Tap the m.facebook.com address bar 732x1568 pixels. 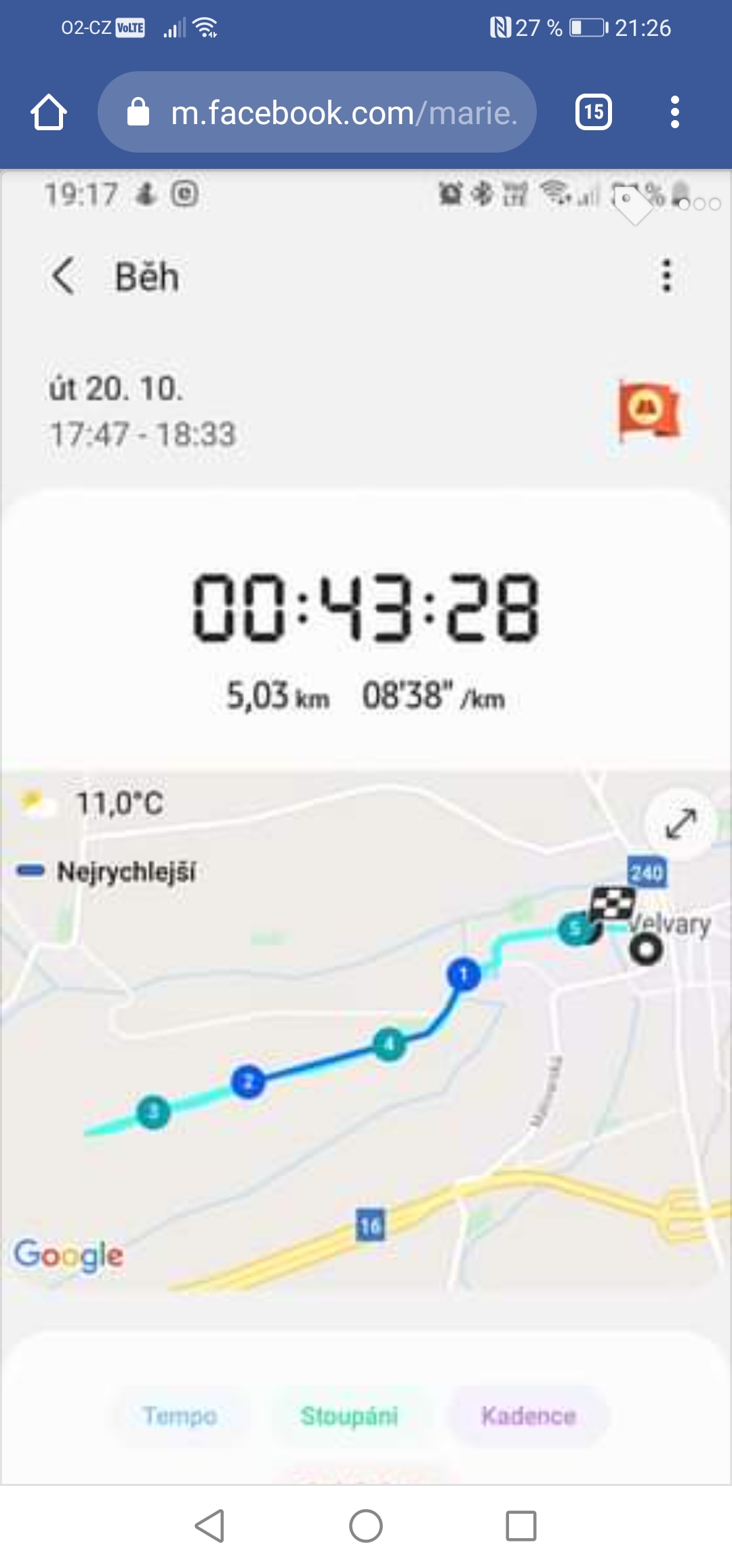tap(317, 112)
